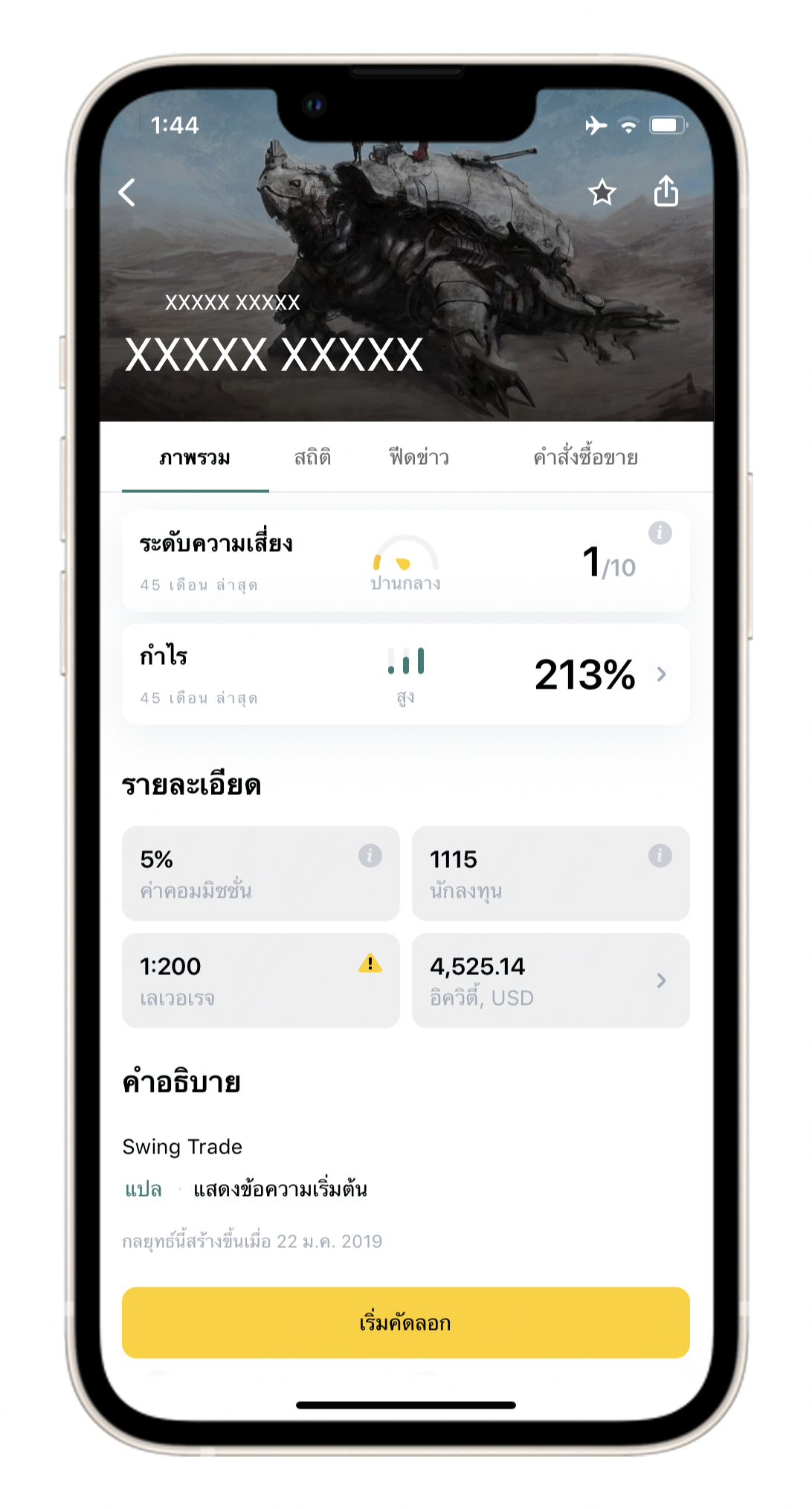Show info about ระดับความเสี่ยง risk level
This screenshot has height=1509, width=812.
pos(660,533)
